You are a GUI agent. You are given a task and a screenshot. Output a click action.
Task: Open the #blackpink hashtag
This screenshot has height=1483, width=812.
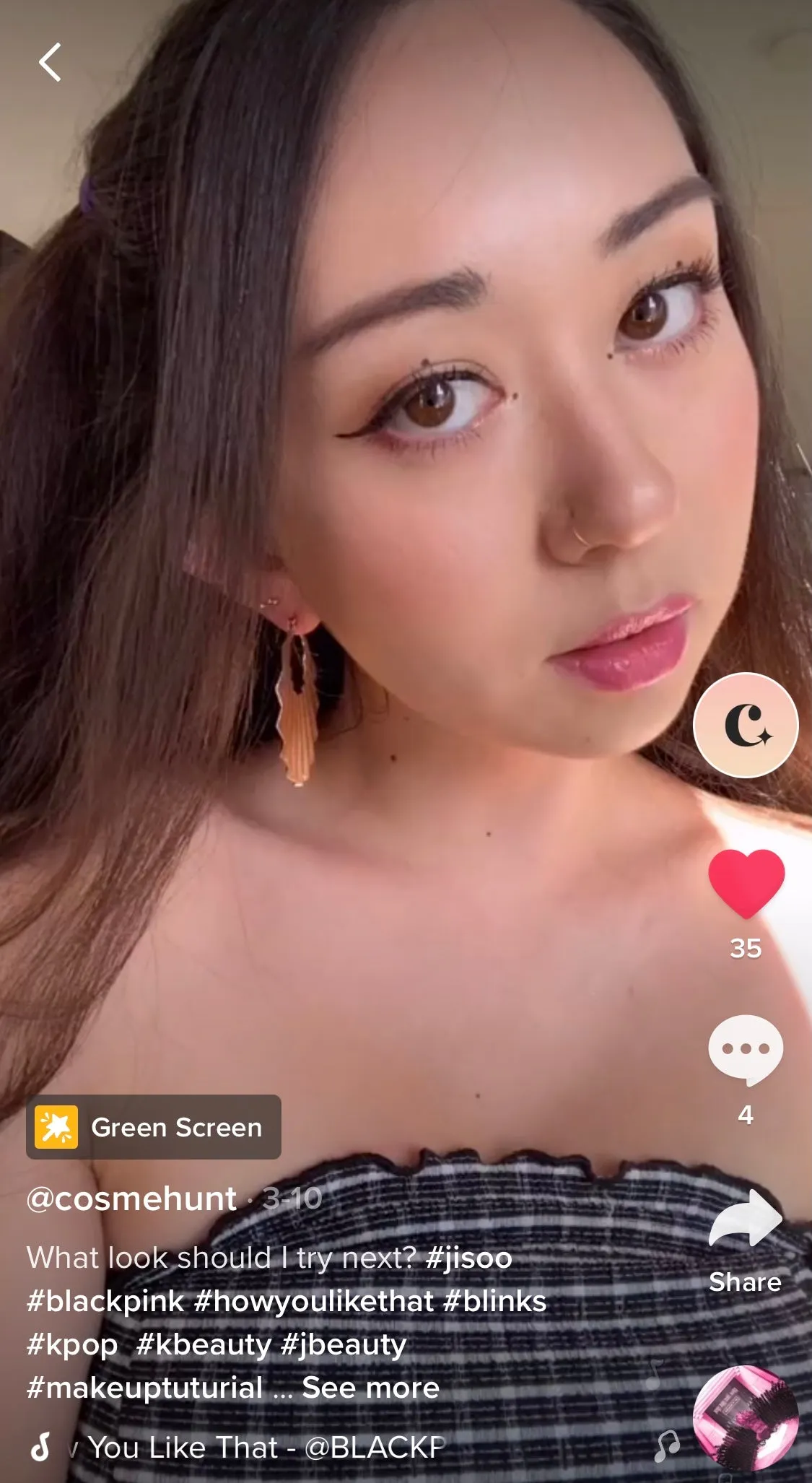(x=106, y=1301)
